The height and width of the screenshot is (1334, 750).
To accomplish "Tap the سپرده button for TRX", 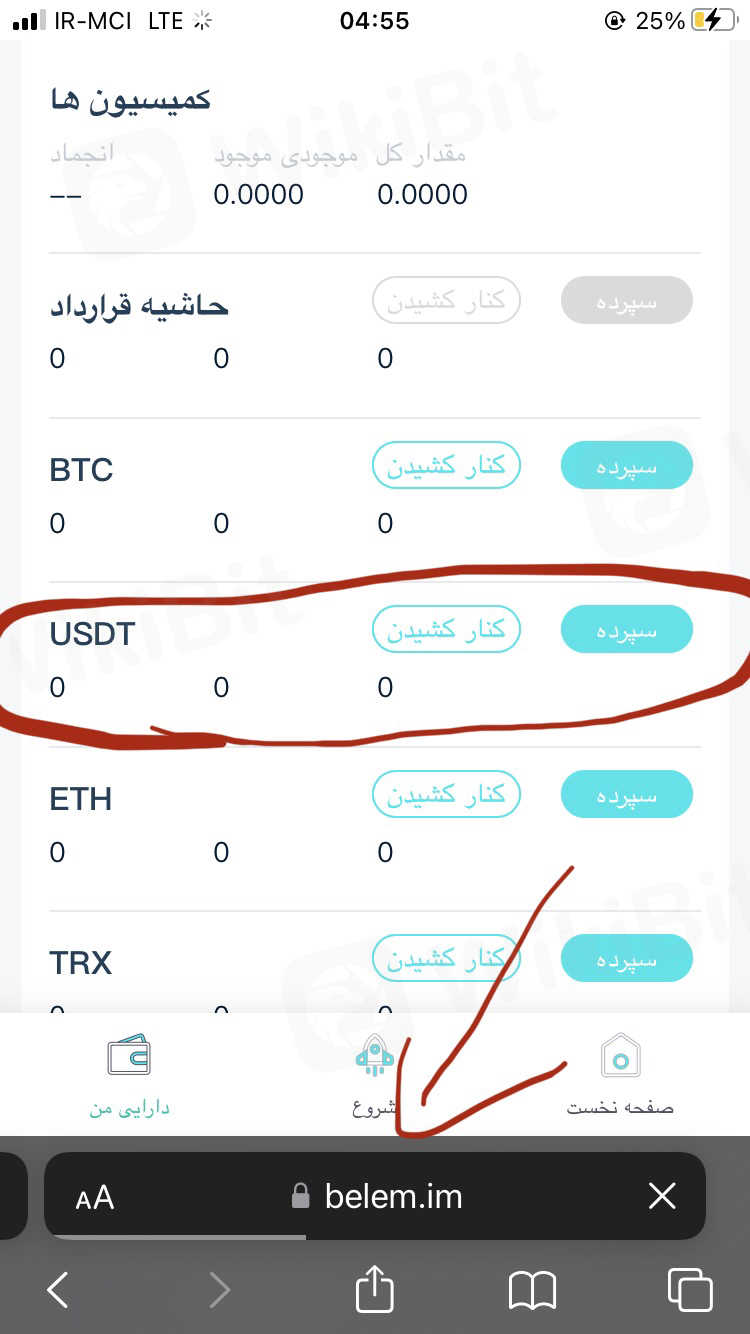I will pos(626,959).
